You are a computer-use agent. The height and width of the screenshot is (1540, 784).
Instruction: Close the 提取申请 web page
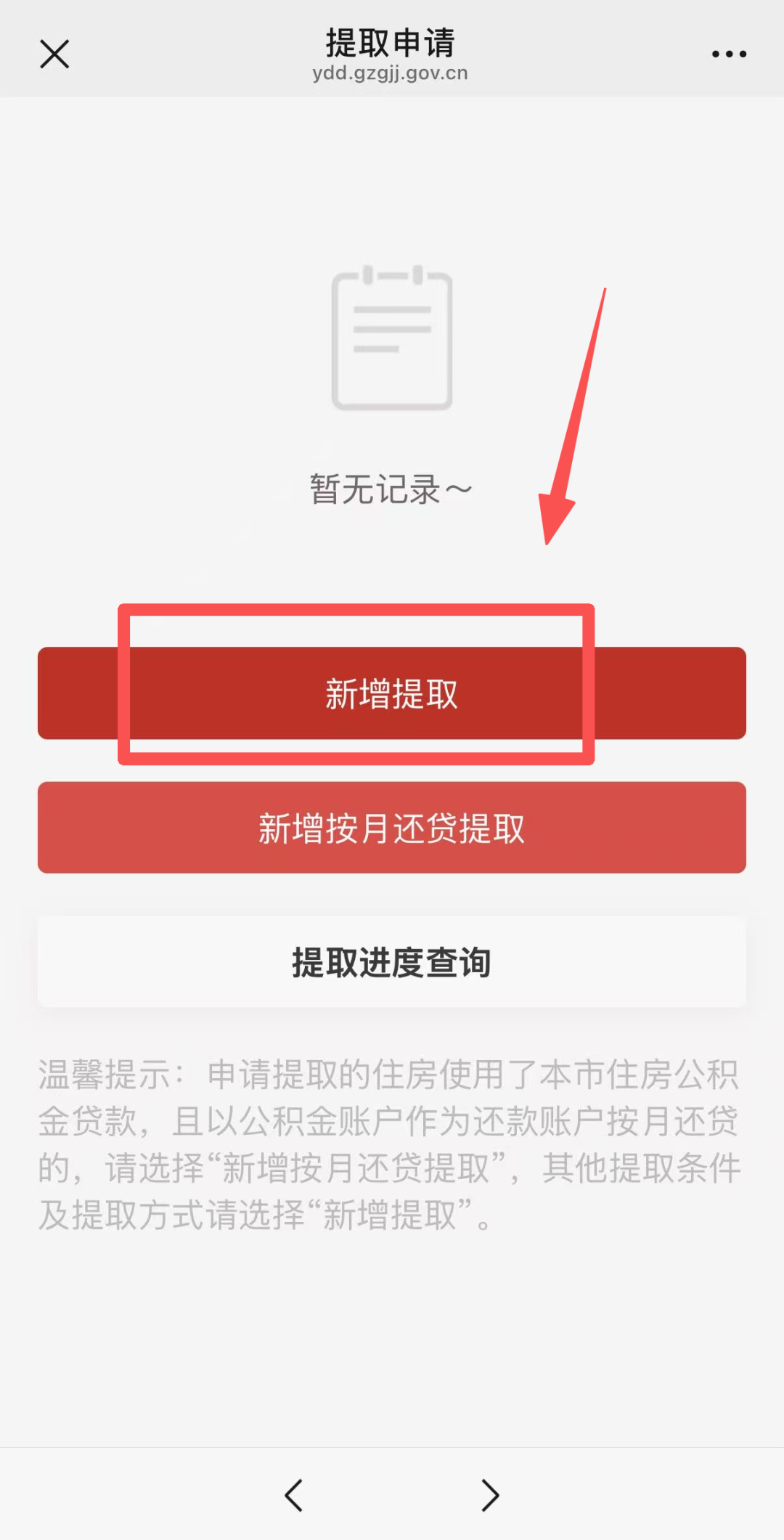(x=54, y=54)
